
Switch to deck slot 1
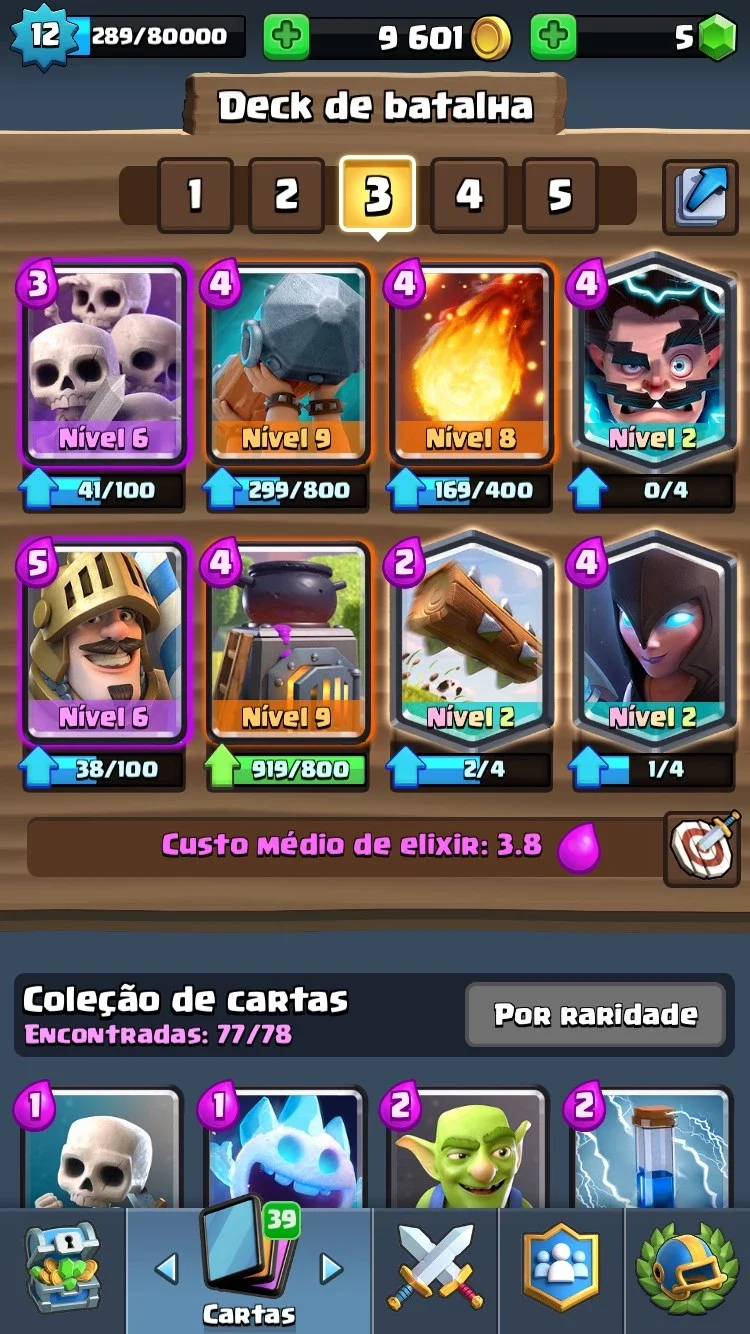195,196
